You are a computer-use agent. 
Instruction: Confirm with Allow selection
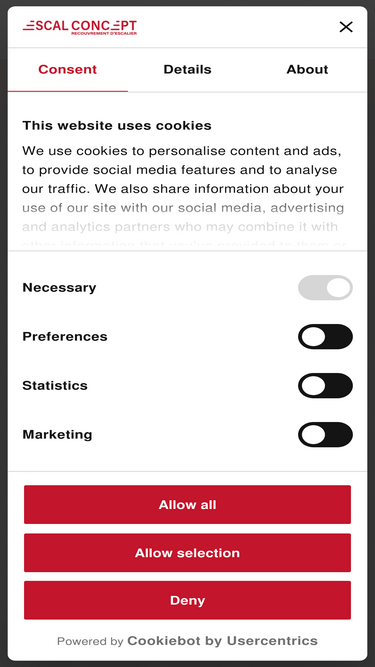(x=188, y=553)
